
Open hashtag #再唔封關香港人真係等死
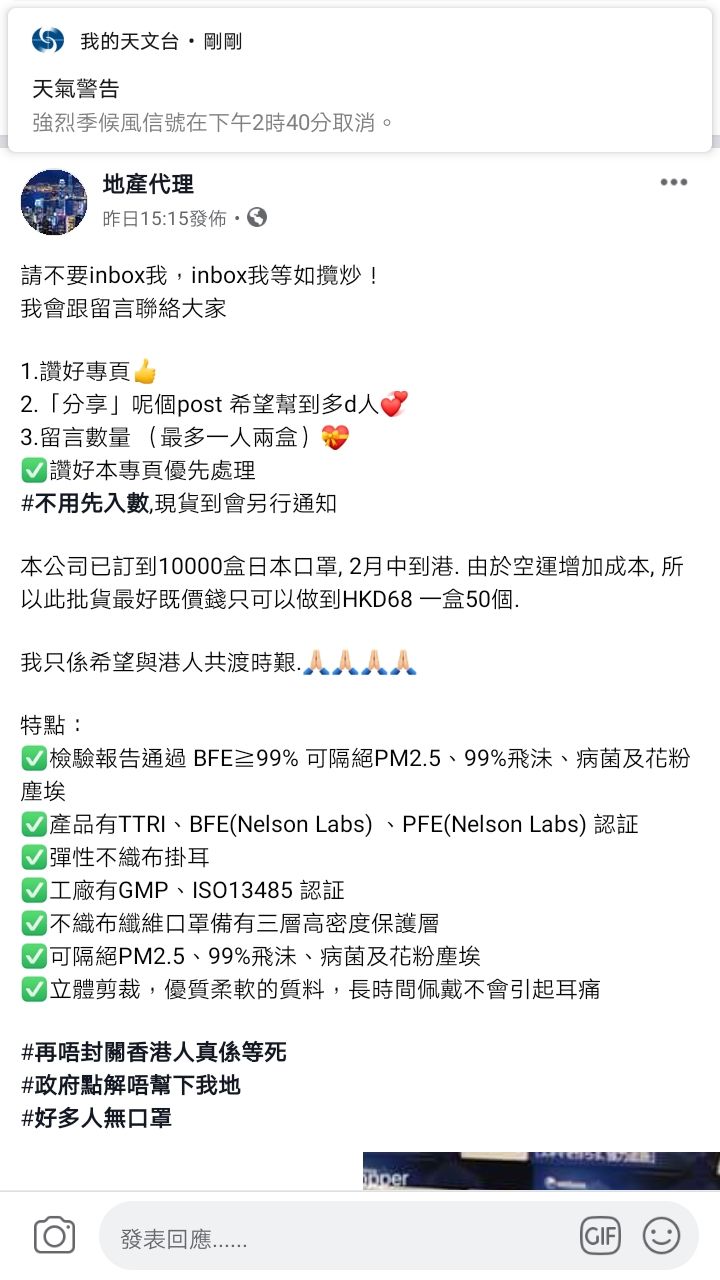pyautogui.click(x=154, y=1052)
